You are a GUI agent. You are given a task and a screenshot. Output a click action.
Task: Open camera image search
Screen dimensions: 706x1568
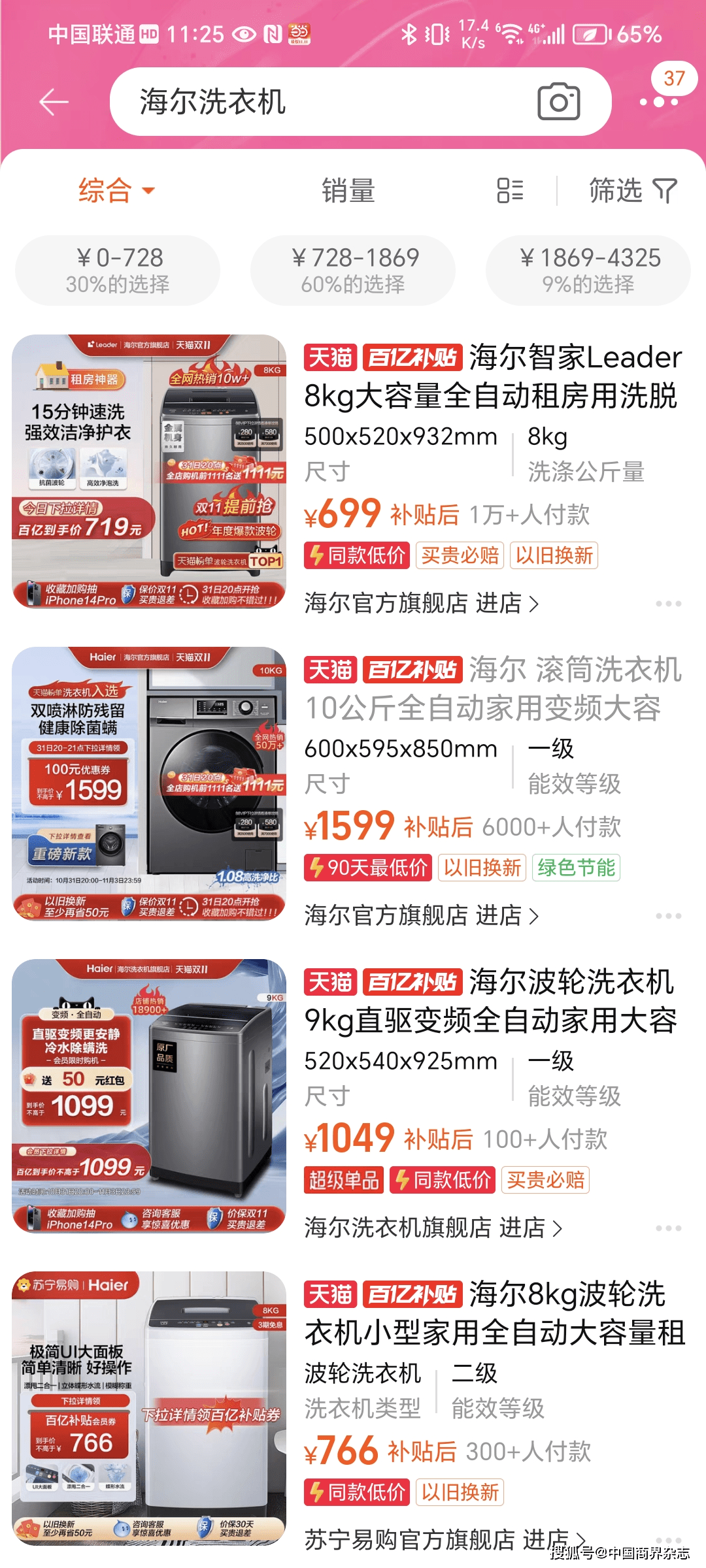pyautogui.click(x=558, y=102)
